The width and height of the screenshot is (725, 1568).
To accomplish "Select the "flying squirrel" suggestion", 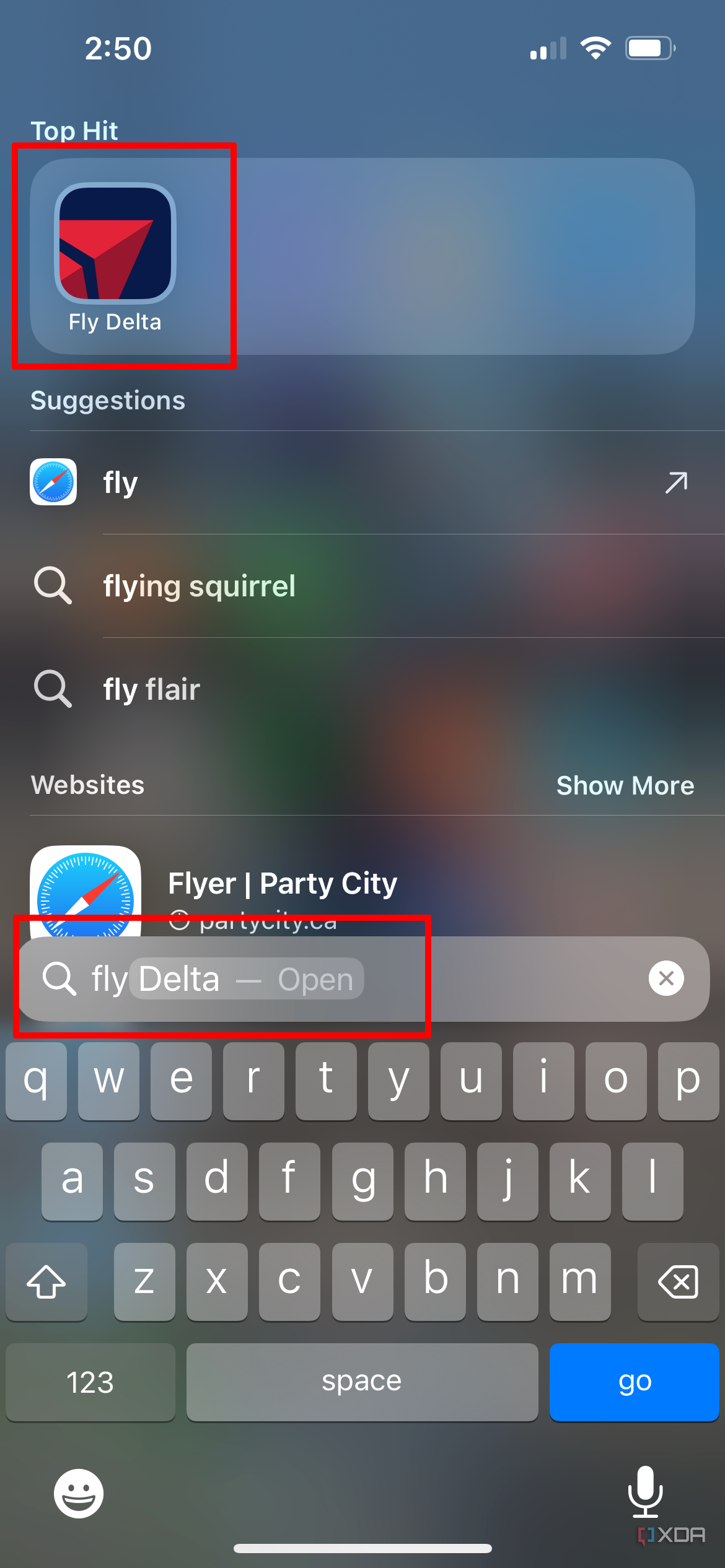I will pos(198,585).
